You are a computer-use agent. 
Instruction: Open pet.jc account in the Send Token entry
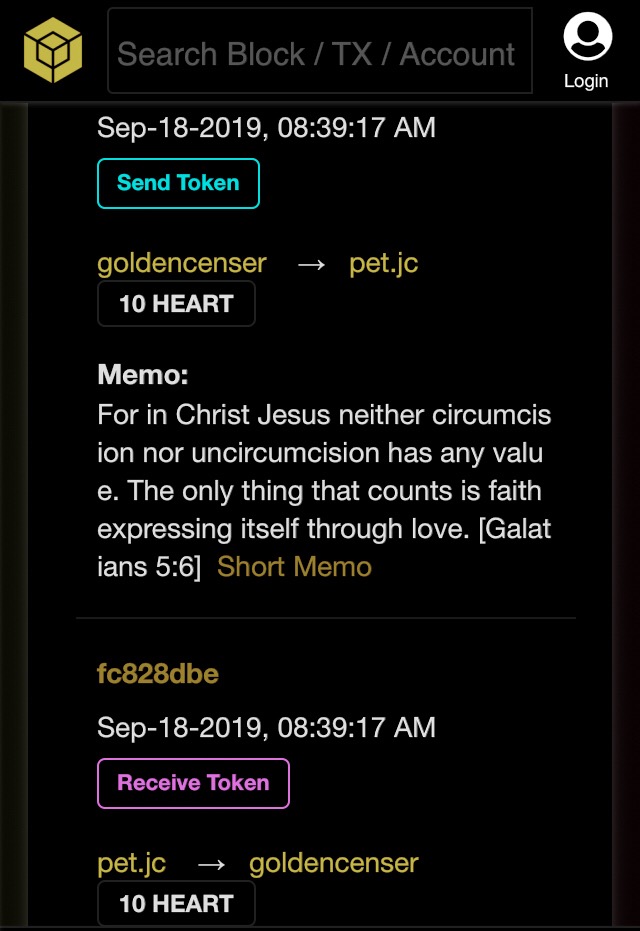383,263
